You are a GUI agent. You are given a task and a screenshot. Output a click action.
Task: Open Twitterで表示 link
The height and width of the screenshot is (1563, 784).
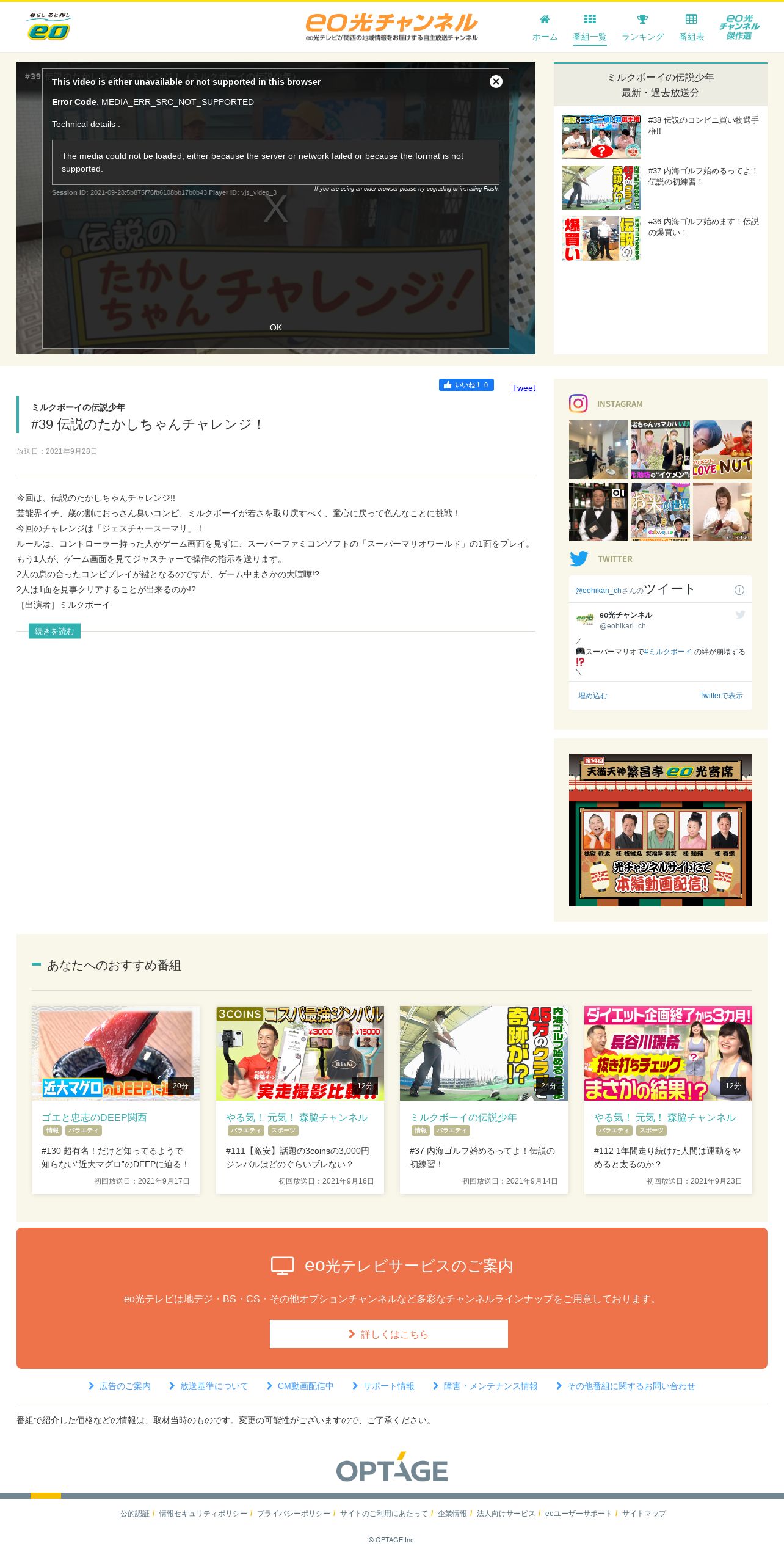[721, 696]
